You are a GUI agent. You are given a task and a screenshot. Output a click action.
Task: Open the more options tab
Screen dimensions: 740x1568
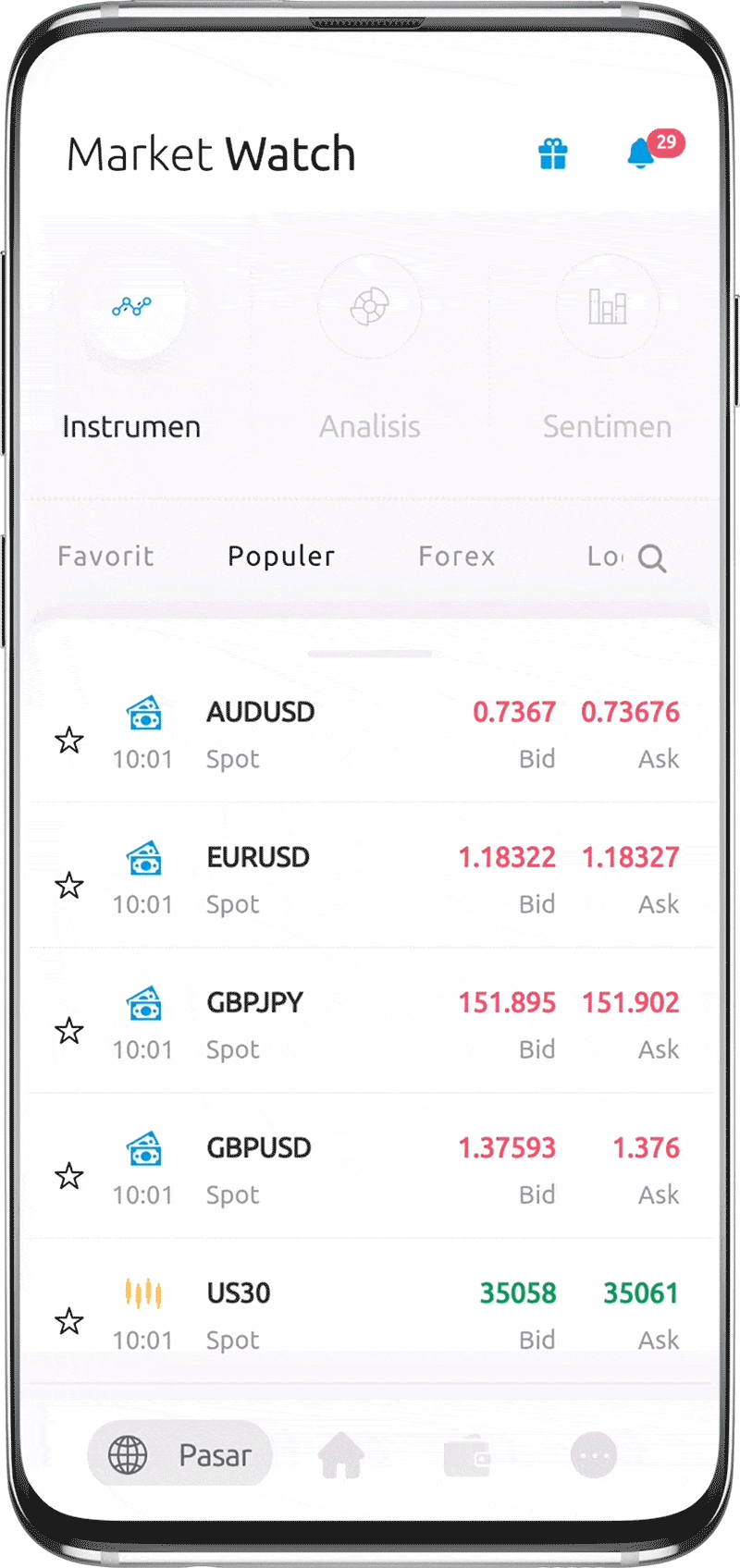[x=594, y=1456]
